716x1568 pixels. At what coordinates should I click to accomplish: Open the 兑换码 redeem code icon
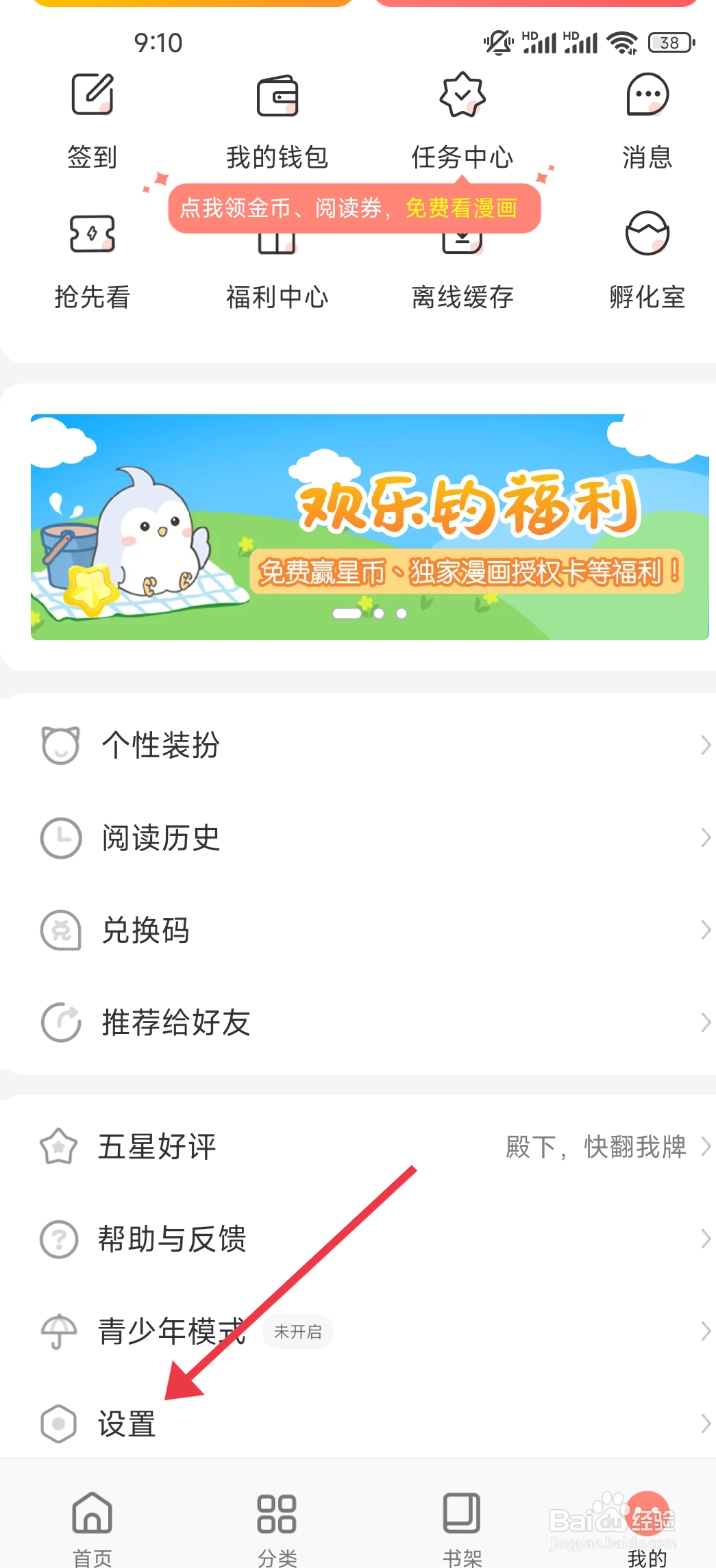pyautogui.click(x=59, y=930)
